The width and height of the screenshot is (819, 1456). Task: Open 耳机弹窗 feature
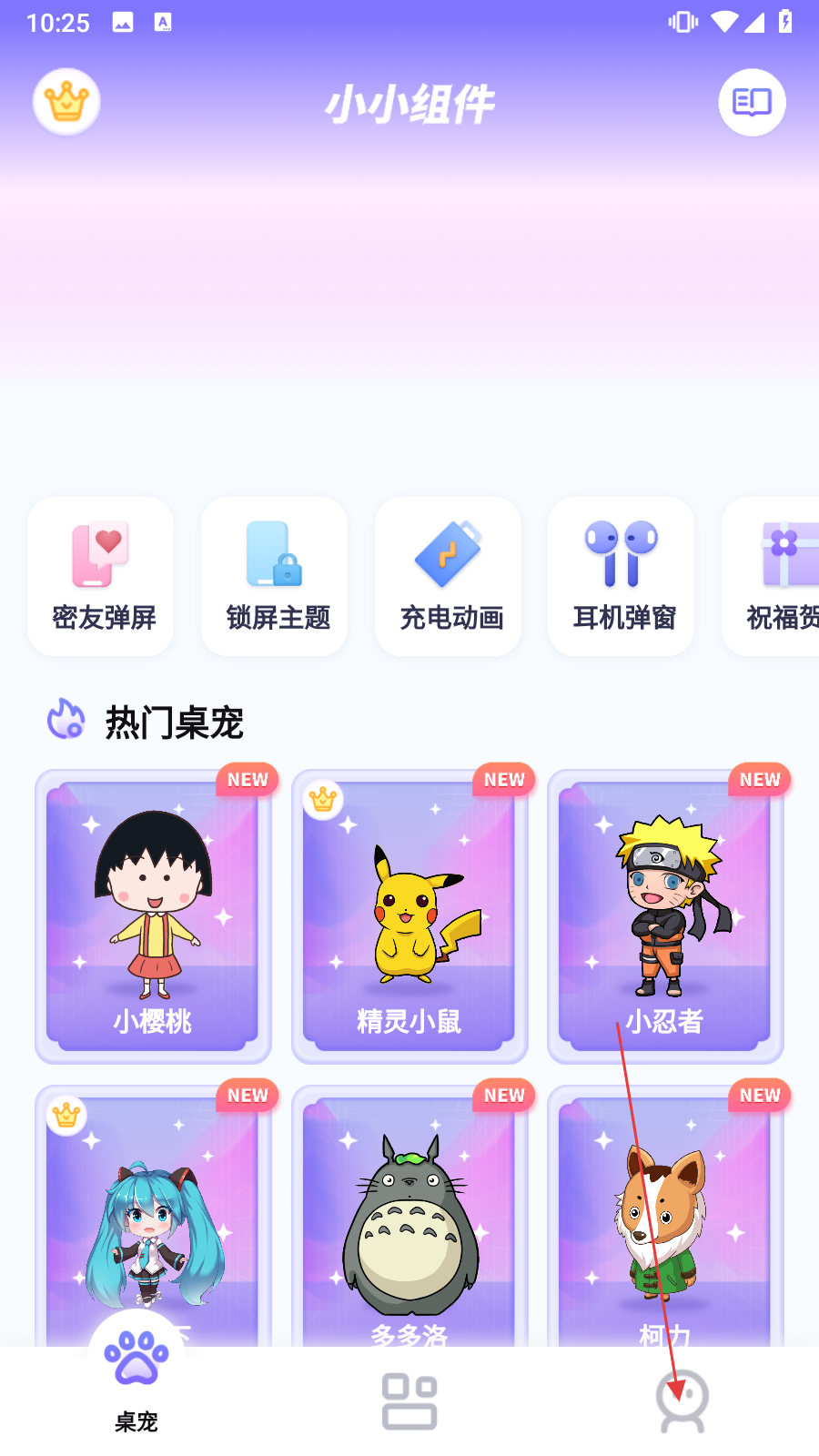click(622, 576)
